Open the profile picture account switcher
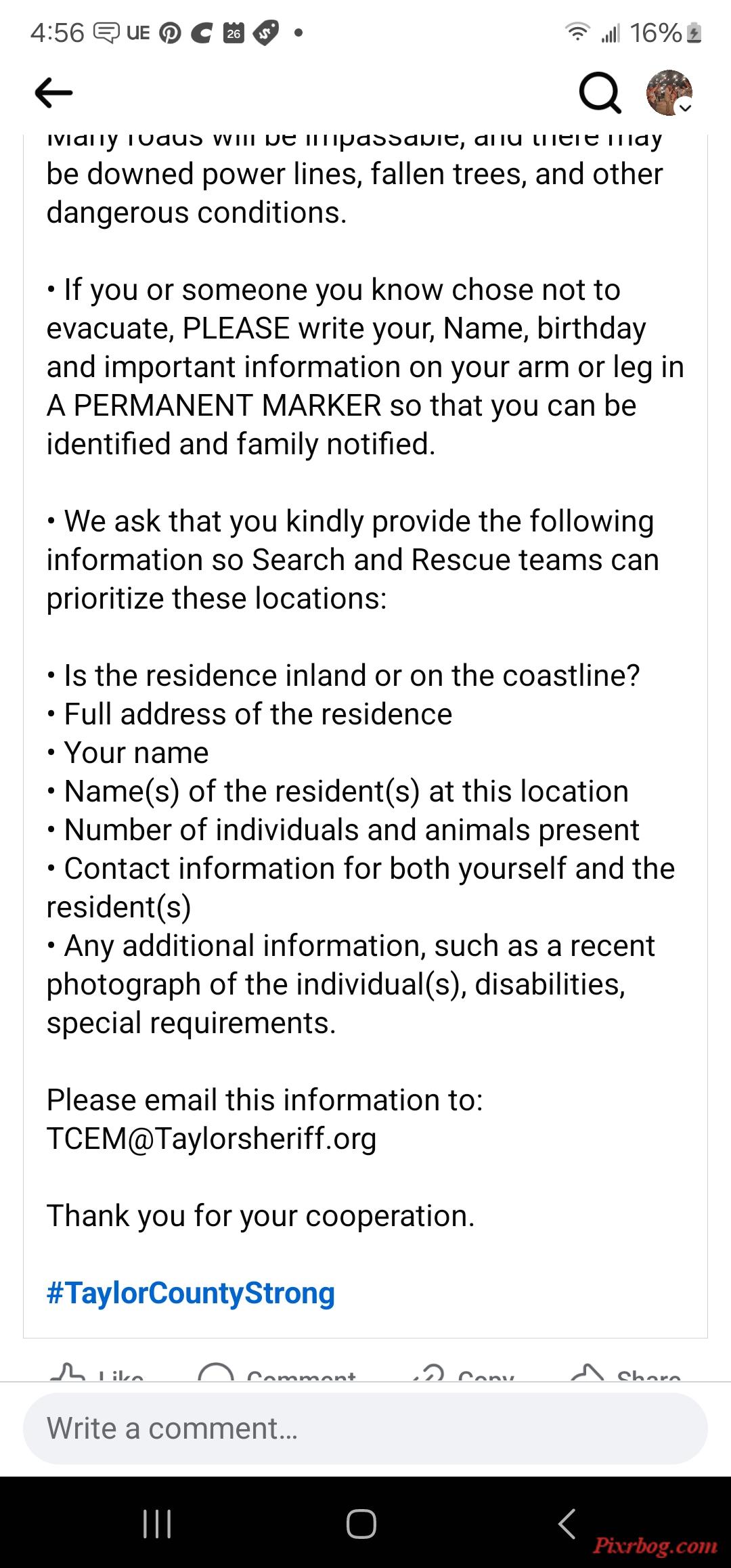Viewport: 731px width, 1568px height. click(x=669, y=93)
